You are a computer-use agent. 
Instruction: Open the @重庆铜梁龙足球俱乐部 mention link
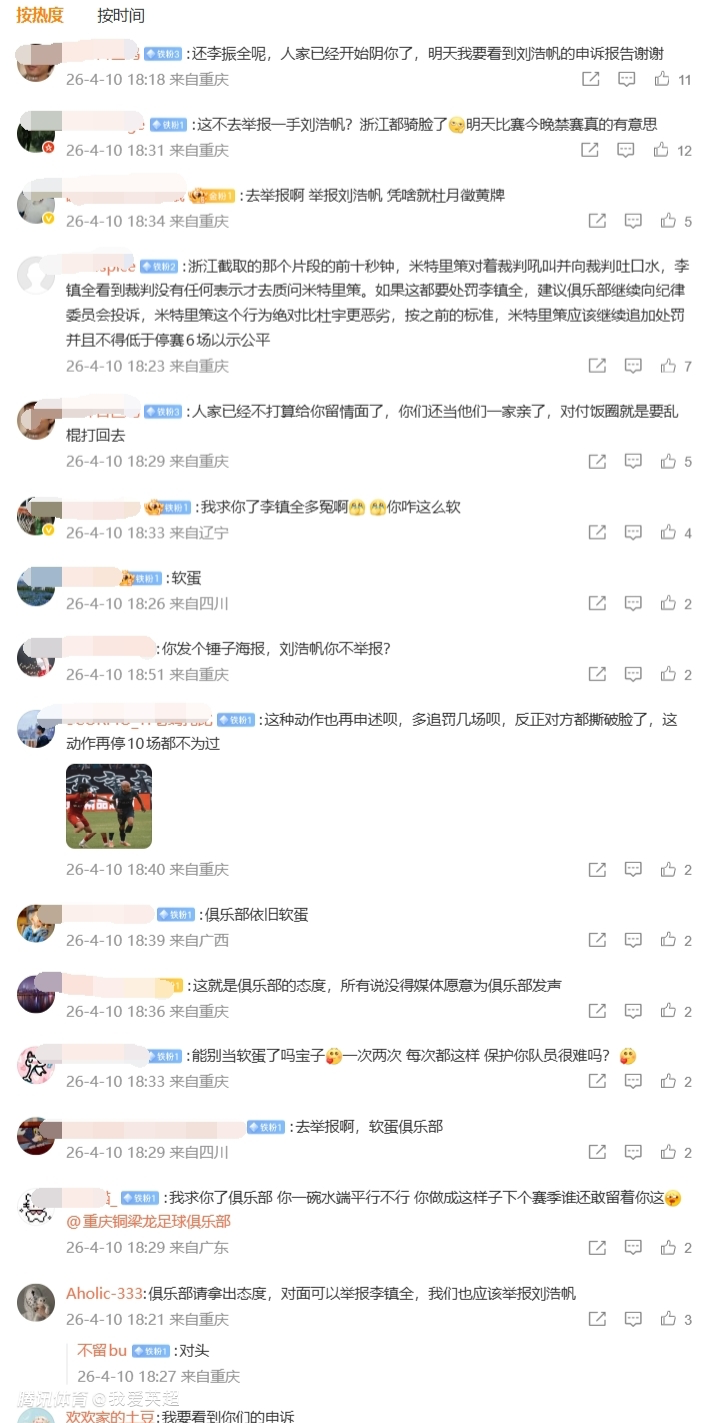148,1221
